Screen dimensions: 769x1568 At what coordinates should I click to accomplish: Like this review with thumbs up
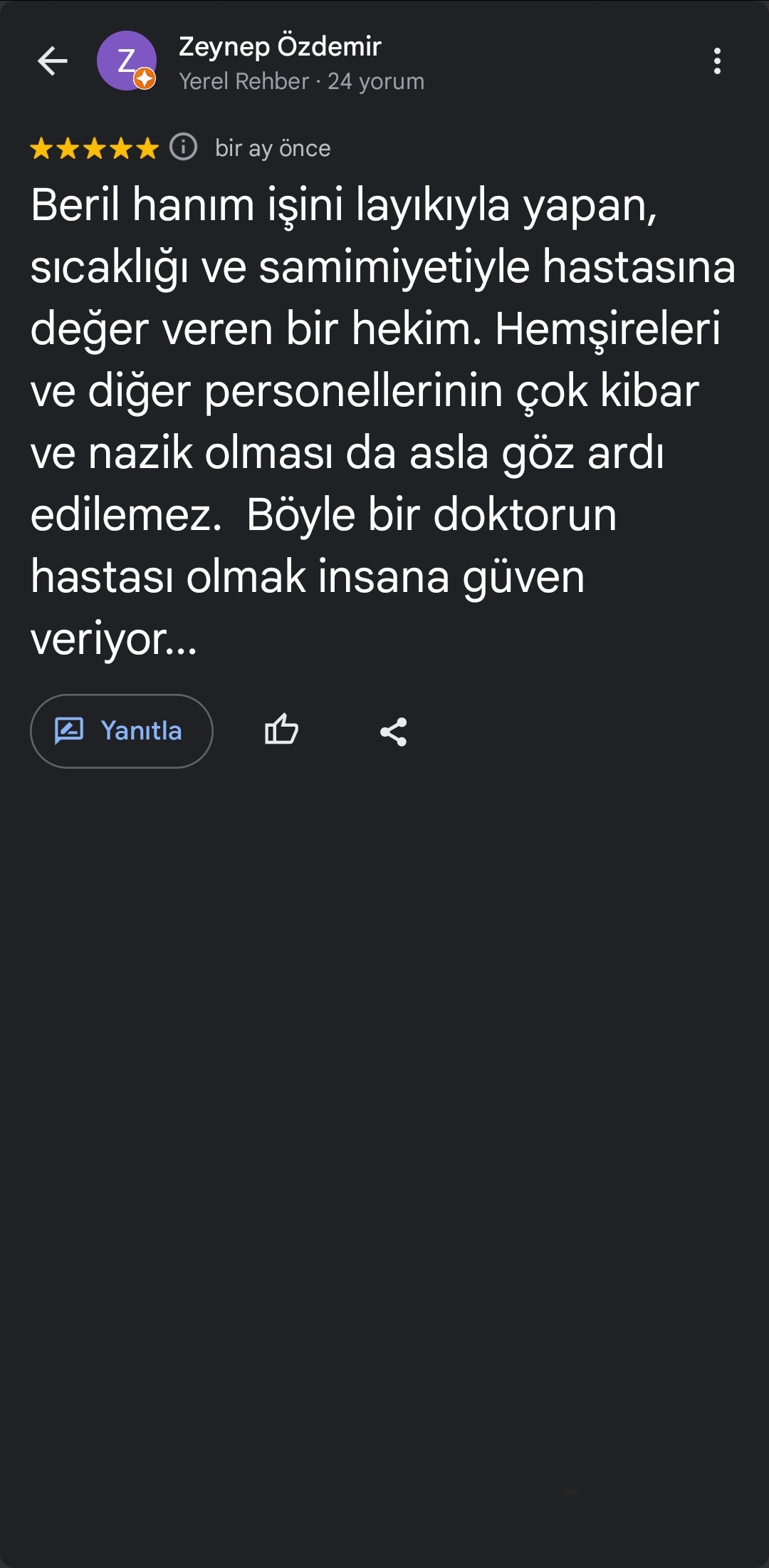[281, 730]
